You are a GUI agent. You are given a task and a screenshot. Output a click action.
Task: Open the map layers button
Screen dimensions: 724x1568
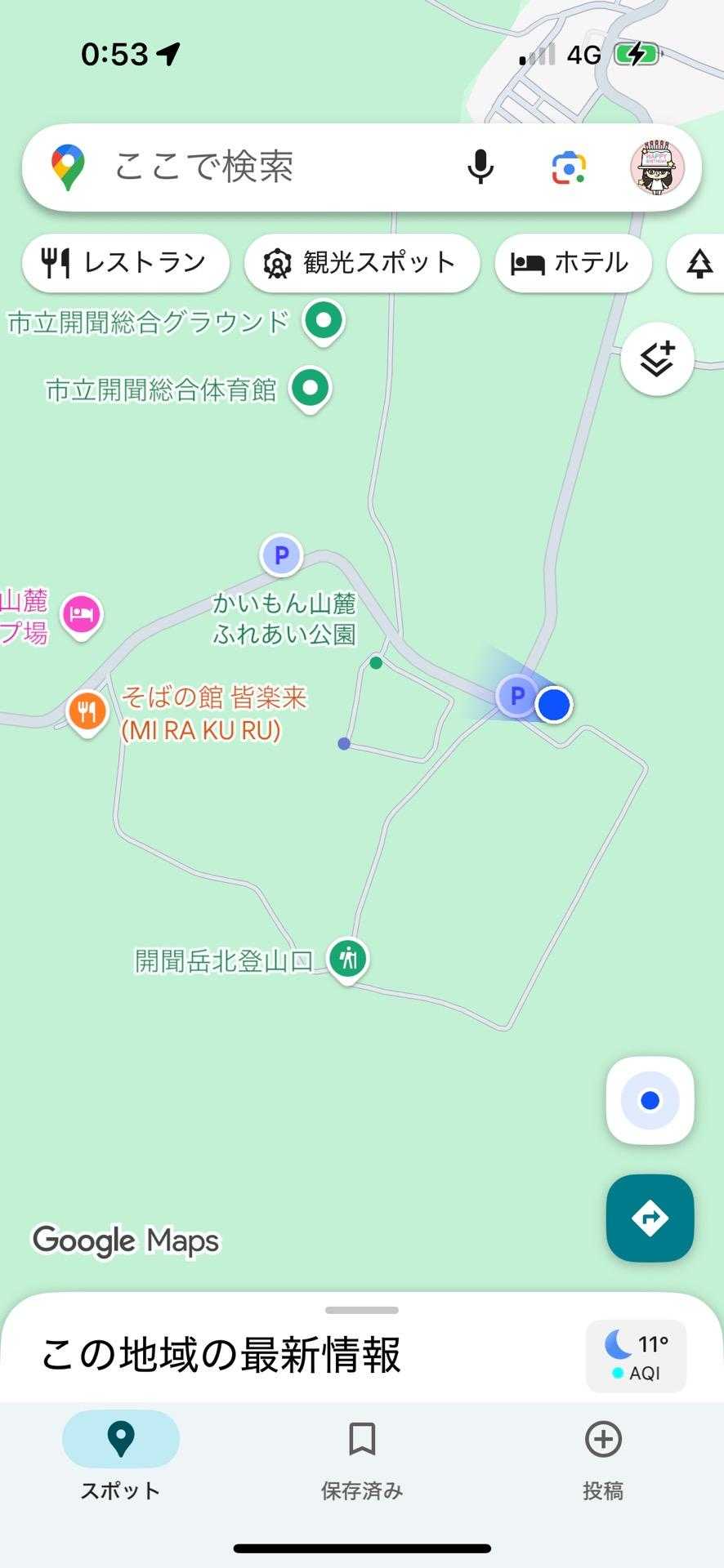pos(657,359)
